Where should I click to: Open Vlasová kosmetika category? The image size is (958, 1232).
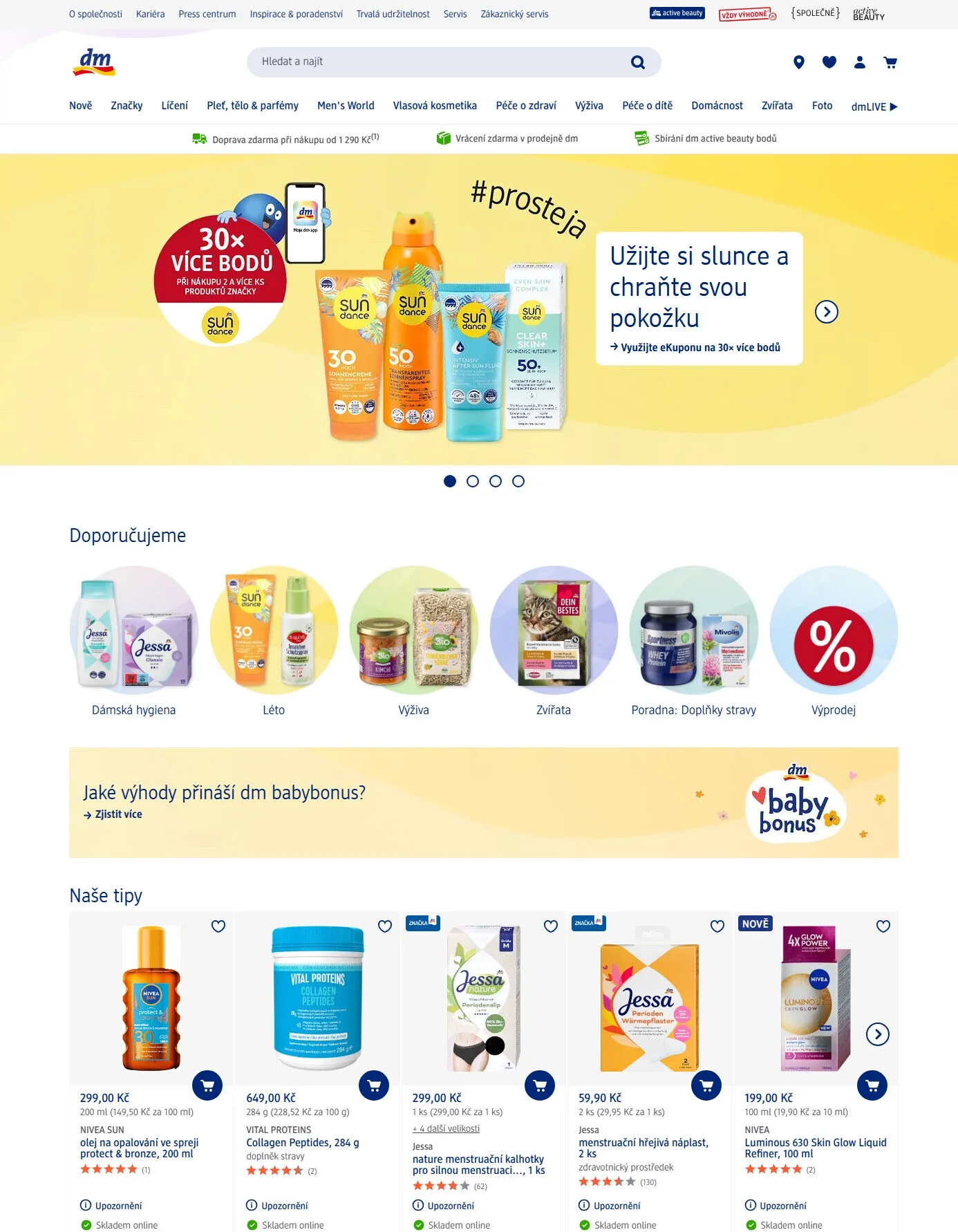(435, 106)
